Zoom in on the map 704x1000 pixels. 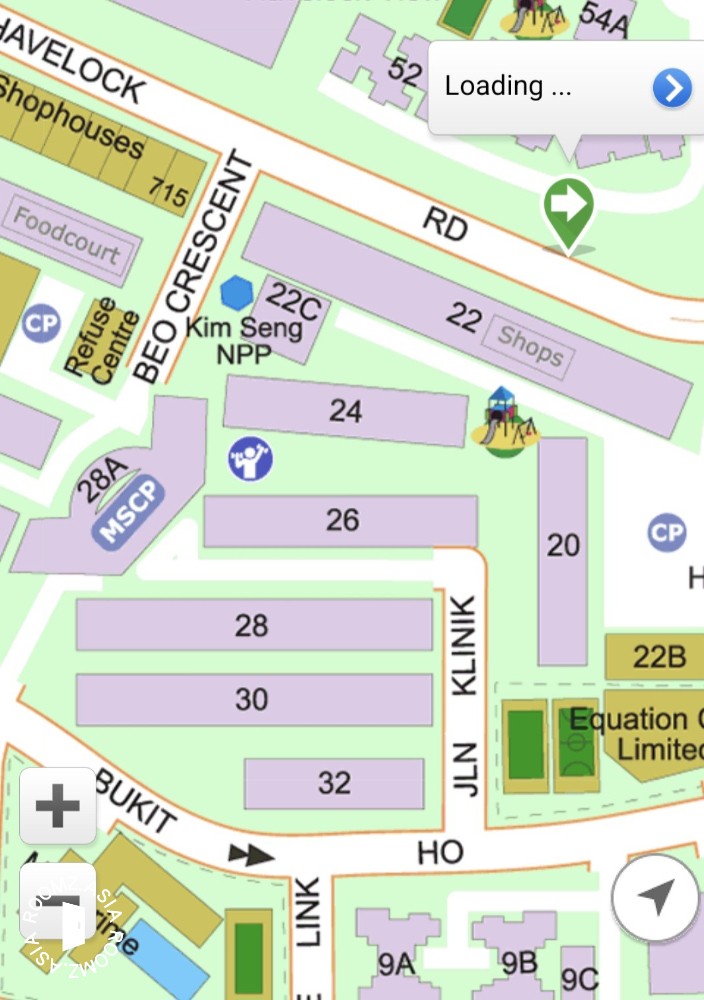click(x=58, y=806)
